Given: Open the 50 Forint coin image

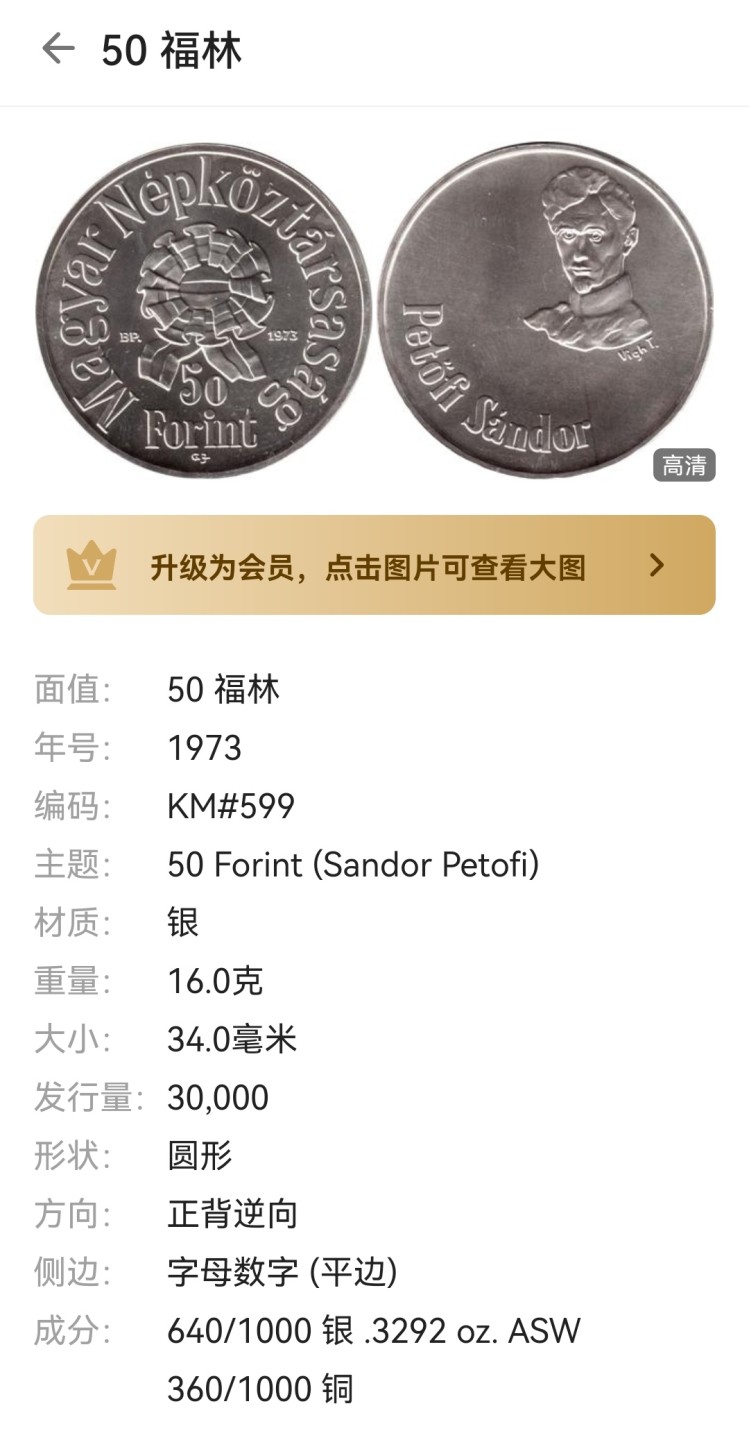Looking at the screenshot, I should (x=374, y=310).
